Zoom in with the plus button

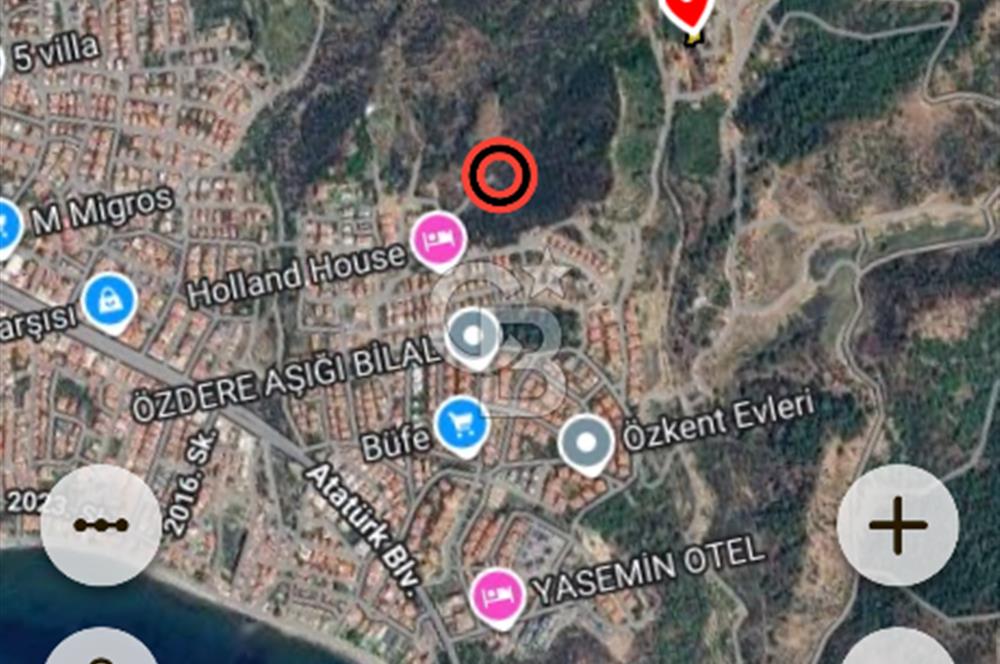[897, 524]
